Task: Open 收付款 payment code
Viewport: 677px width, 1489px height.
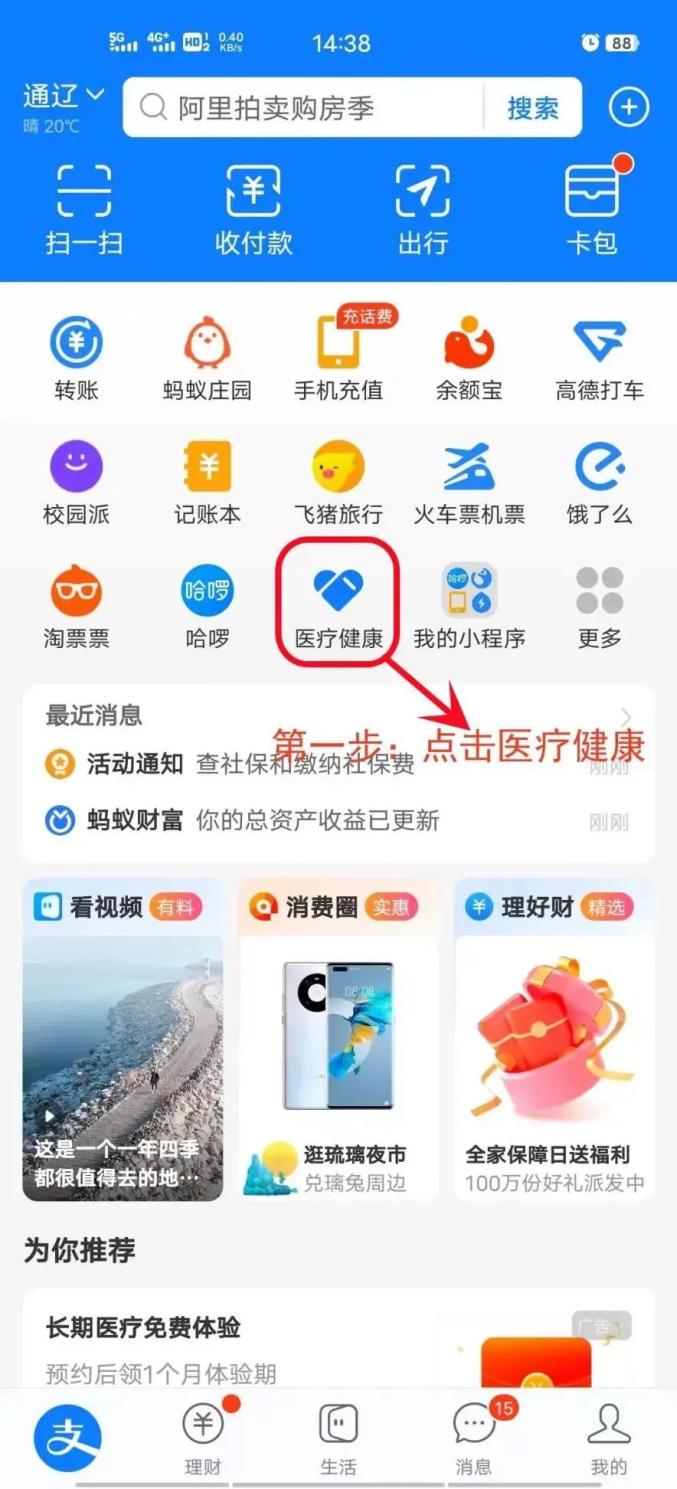Action: click(254, 208)
